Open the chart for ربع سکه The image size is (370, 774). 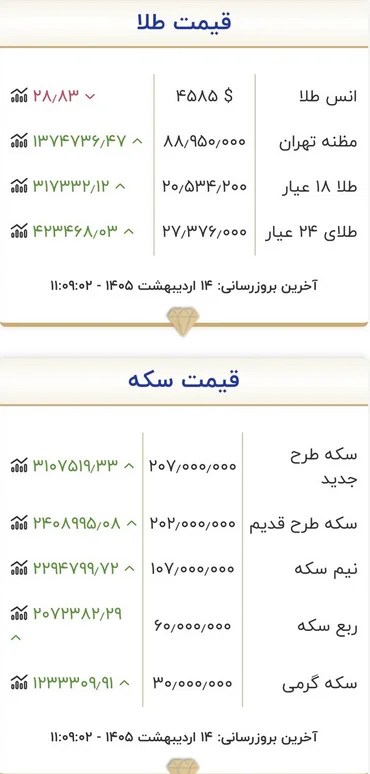point(19,613)
